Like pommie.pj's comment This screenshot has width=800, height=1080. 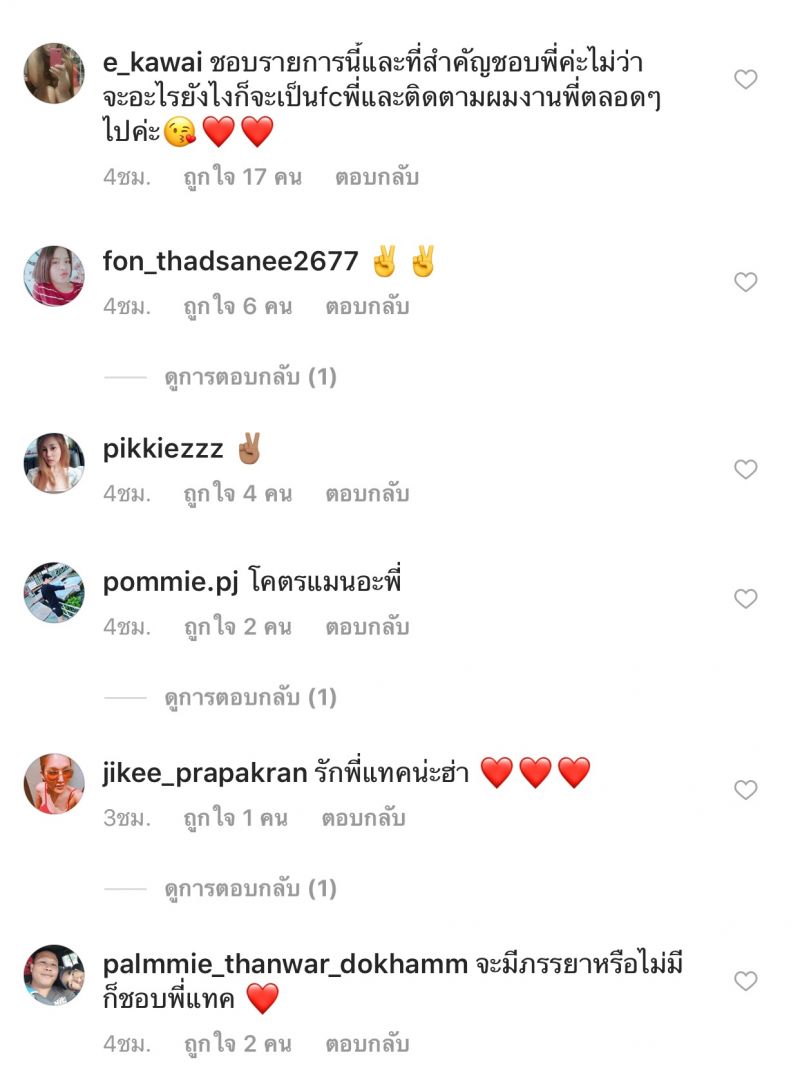746,599
